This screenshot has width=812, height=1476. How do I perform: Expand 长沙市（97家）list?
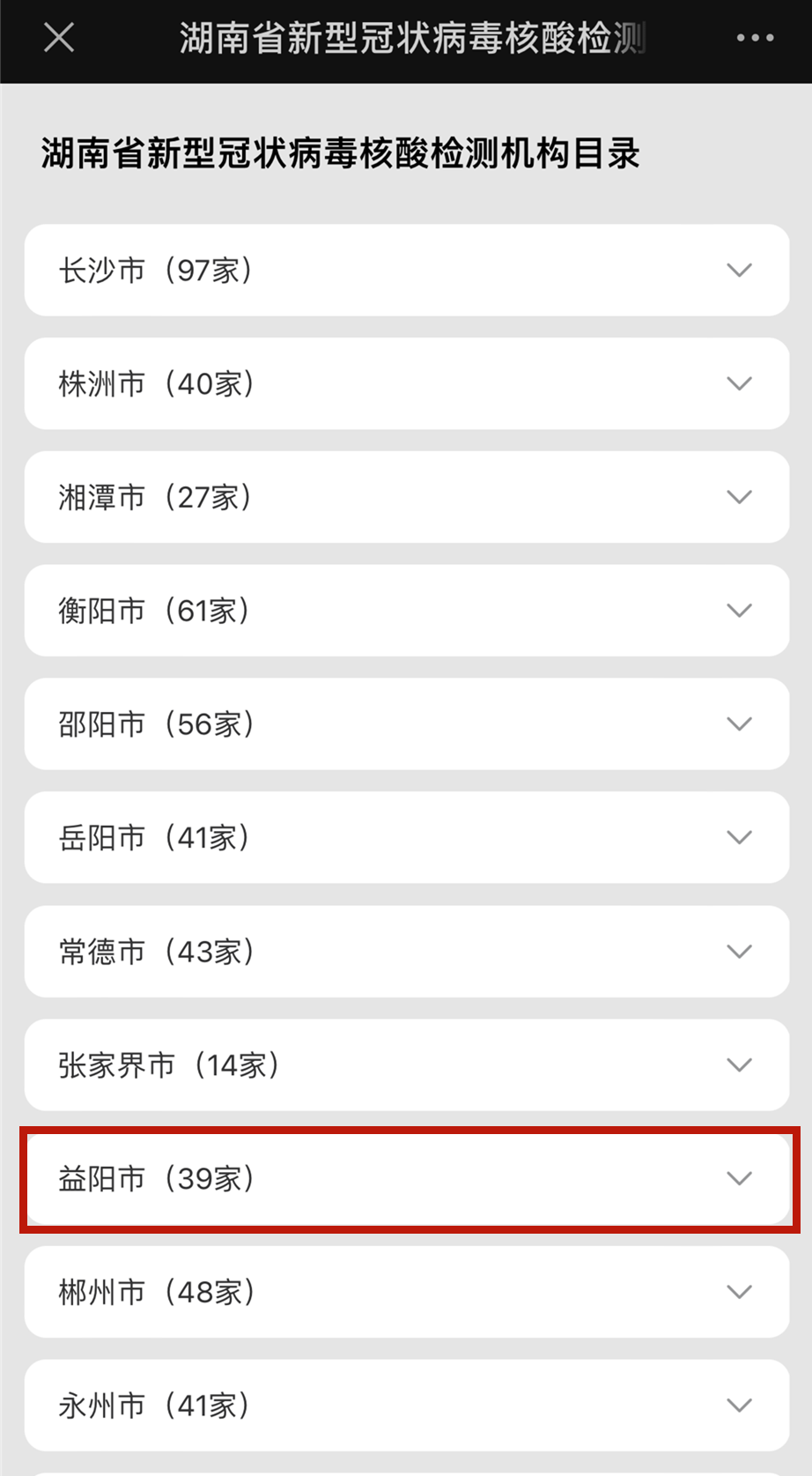click(406, 271)
